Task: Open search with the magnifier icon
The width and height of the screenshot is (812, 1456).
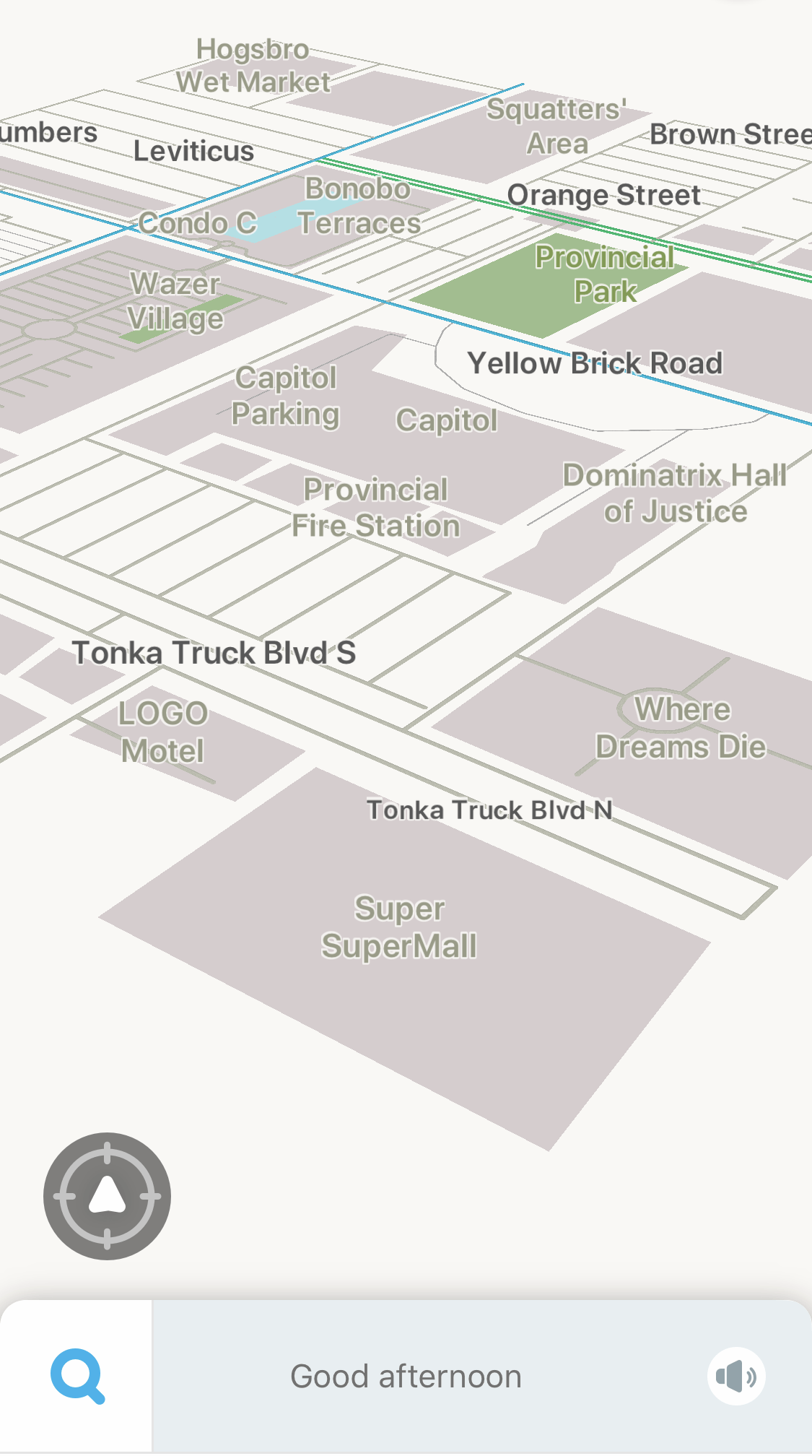Action: click(77, 1376)
